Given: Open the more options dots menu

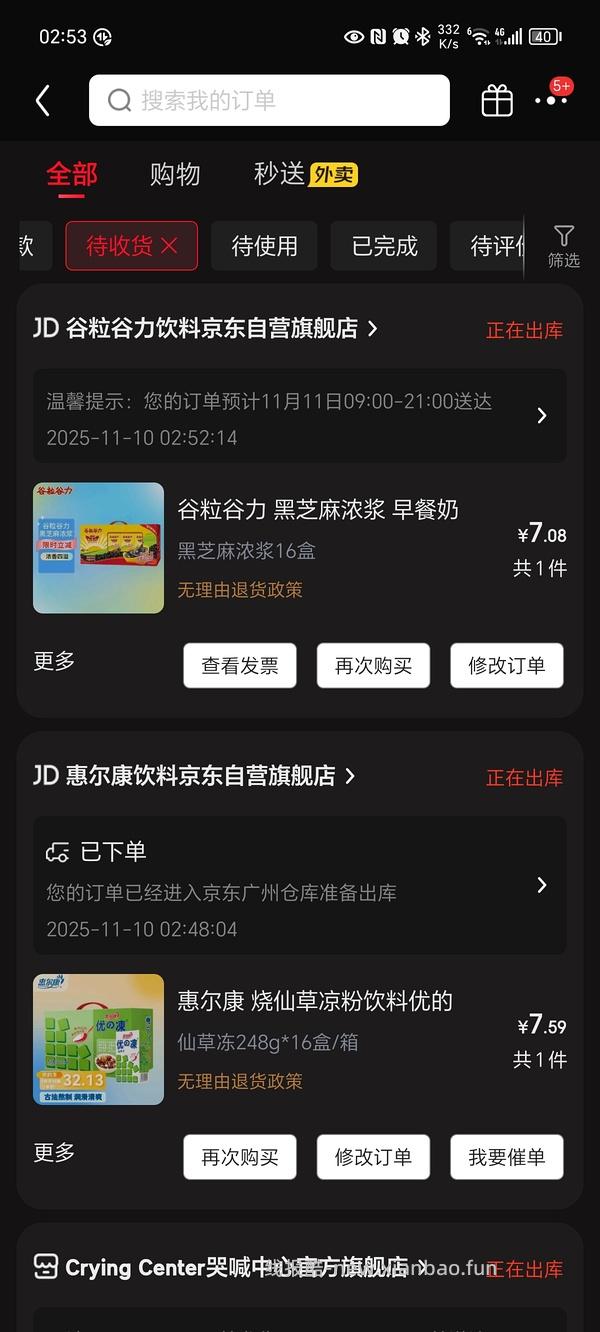Looking at the screenshot, I should (x=550, y=100).
